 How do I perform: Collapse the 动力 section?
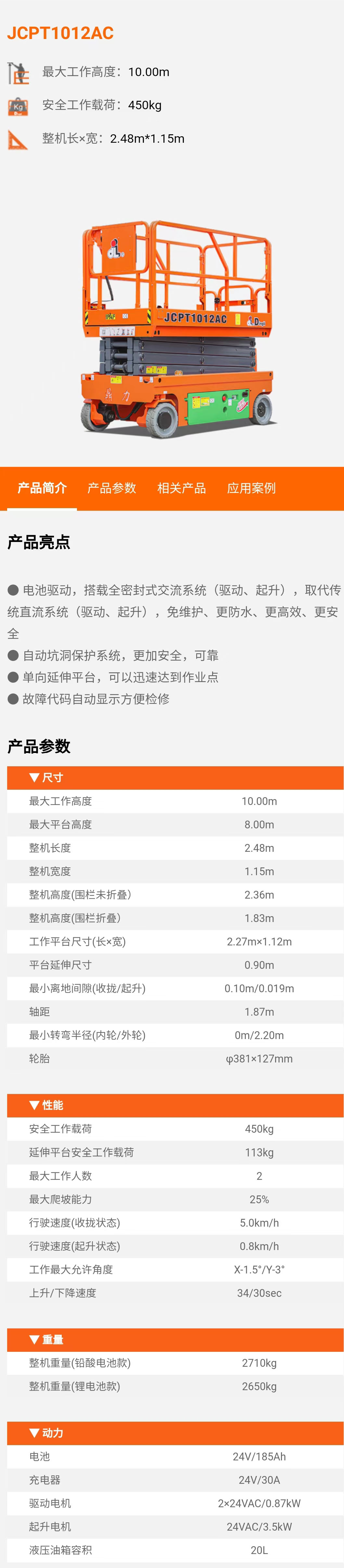46,1433
